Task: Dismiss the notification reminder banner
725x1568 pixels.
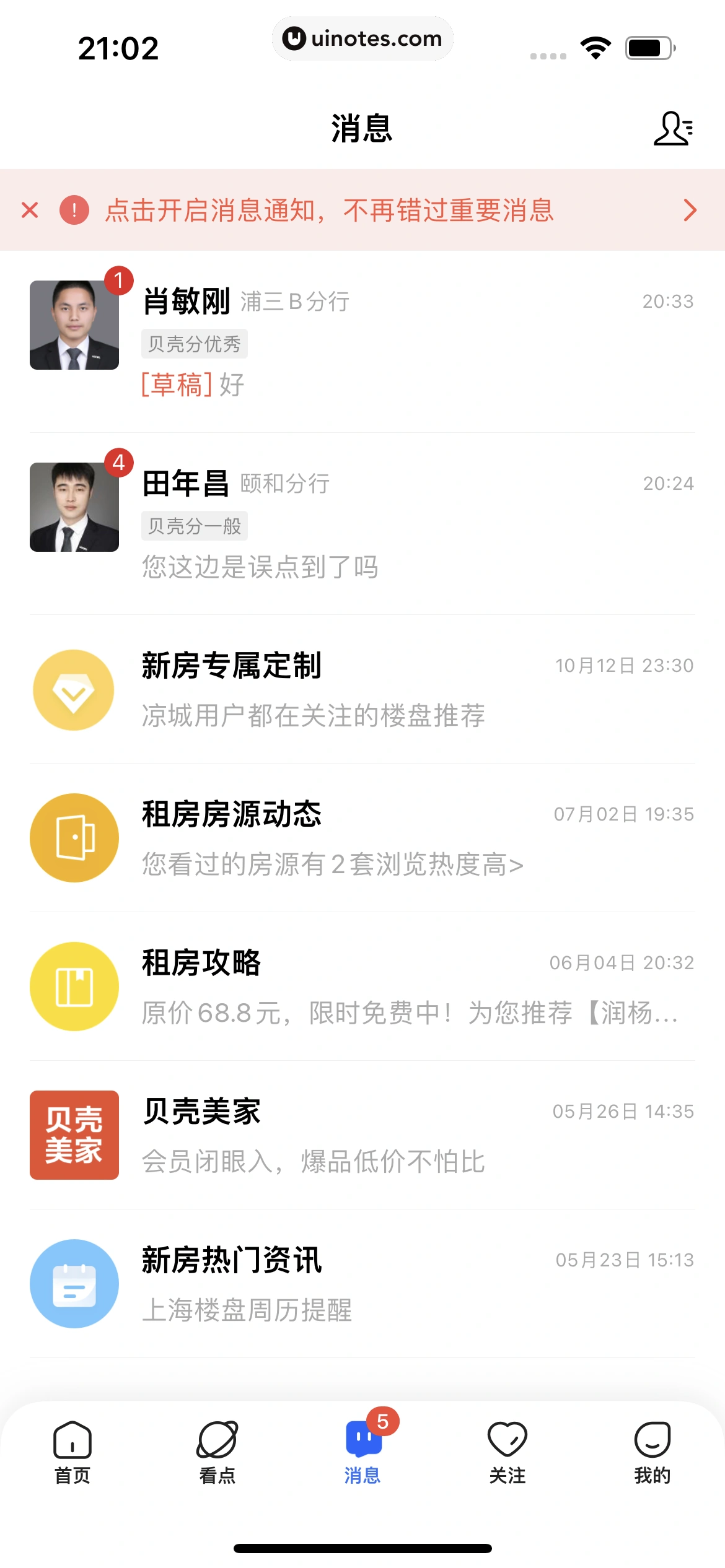Action: pyautogui.click(x=30, y=211)
